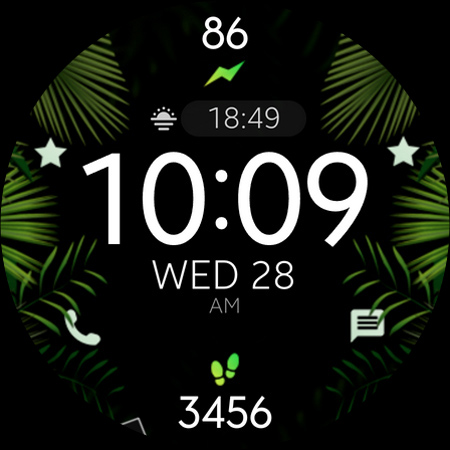Screen dimensions: 450x450
Task: Open the messages shortcut icon
Action: 367,325
